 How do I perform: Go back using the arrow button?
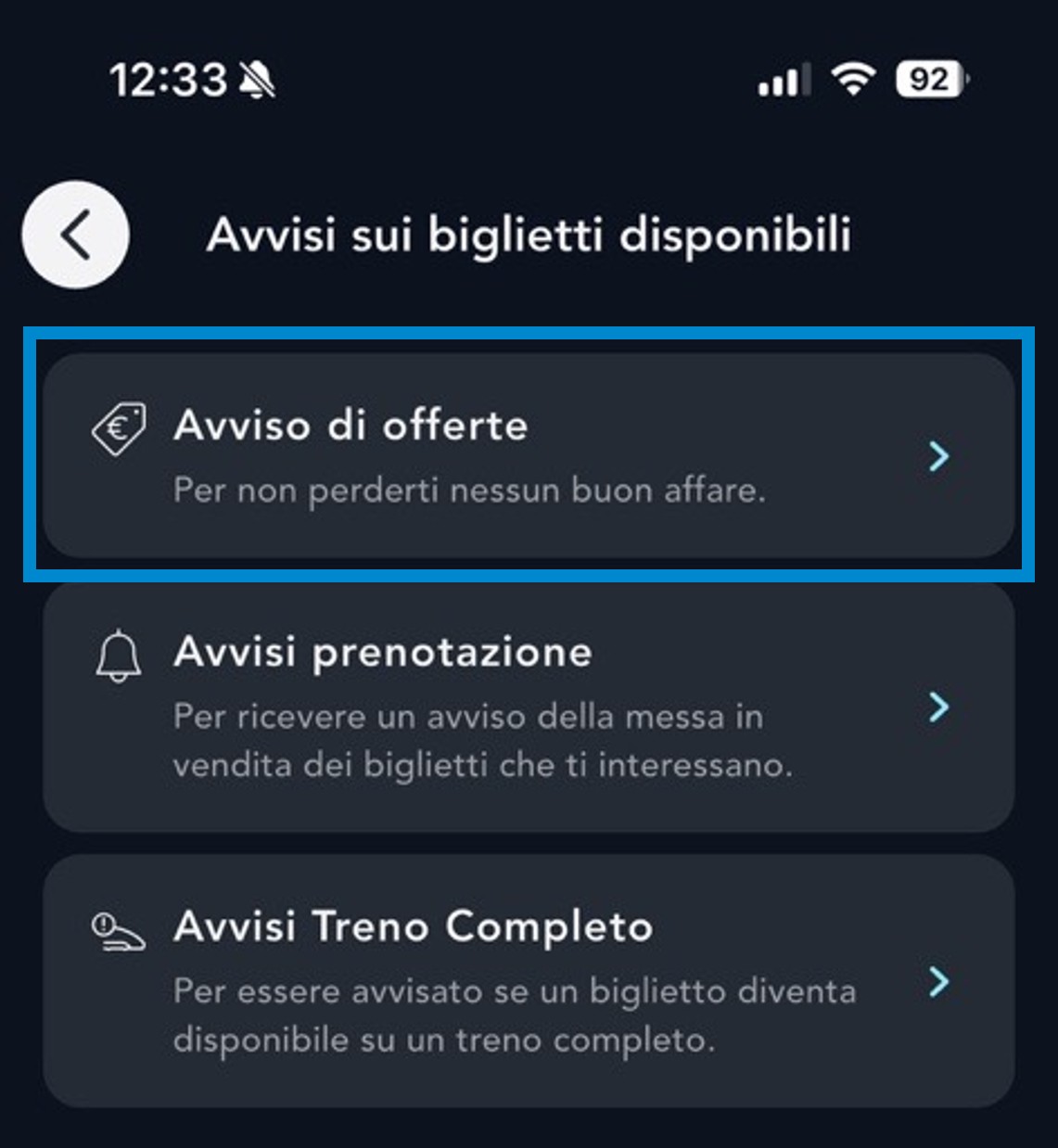[x=75, y=235]
